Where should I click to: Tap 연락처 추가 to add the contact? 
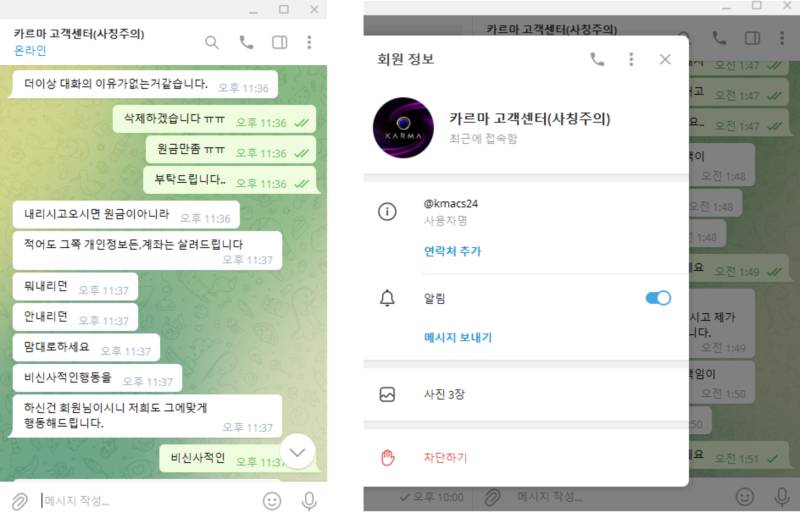[x=452, y=251]
